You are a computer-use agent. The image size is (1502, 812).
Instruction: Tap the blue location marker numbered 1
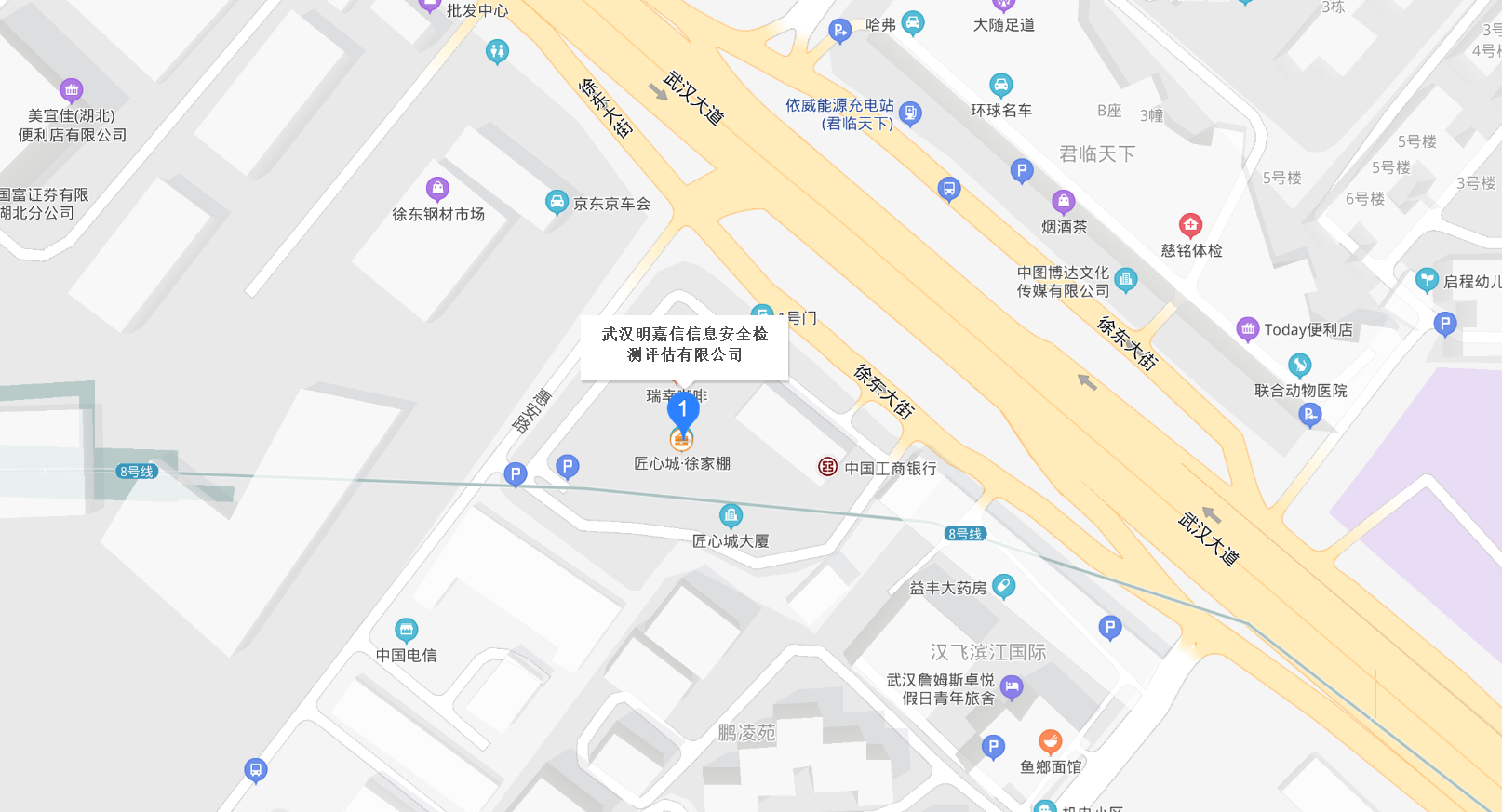[683, 410]
